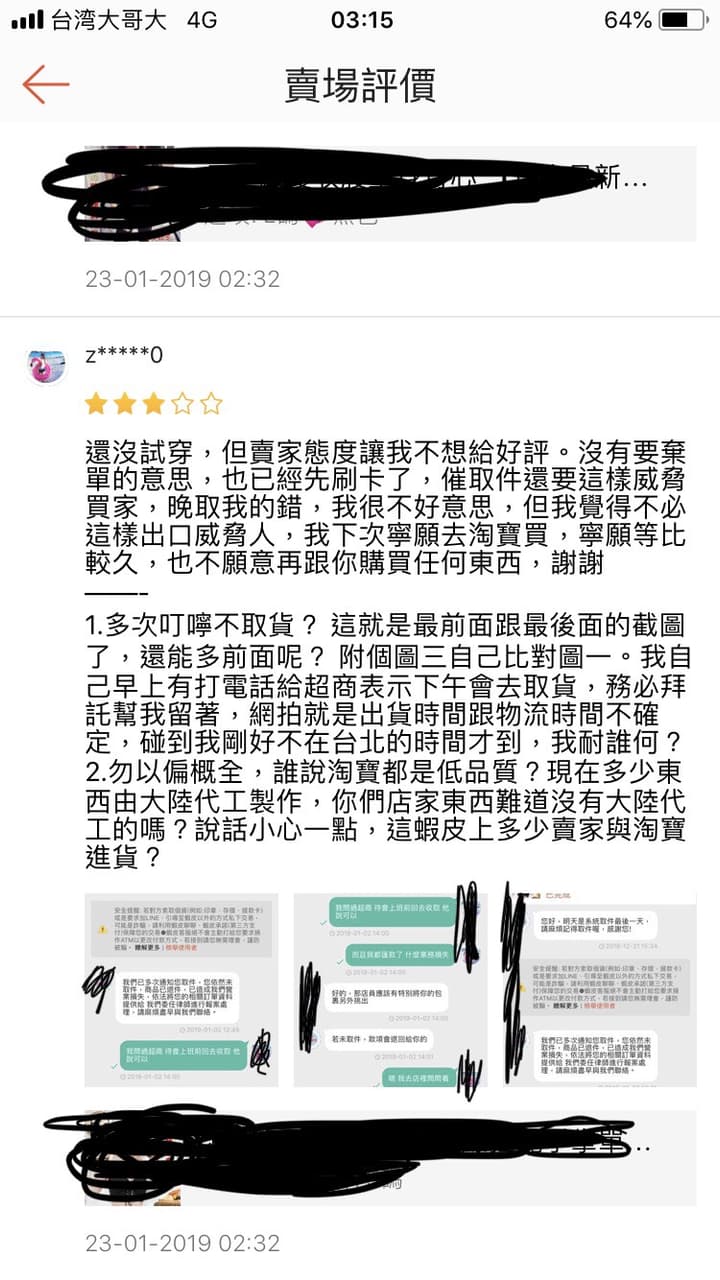Go back using the orange arrow
The image size is (720, 1280).
tap(46, 85)
